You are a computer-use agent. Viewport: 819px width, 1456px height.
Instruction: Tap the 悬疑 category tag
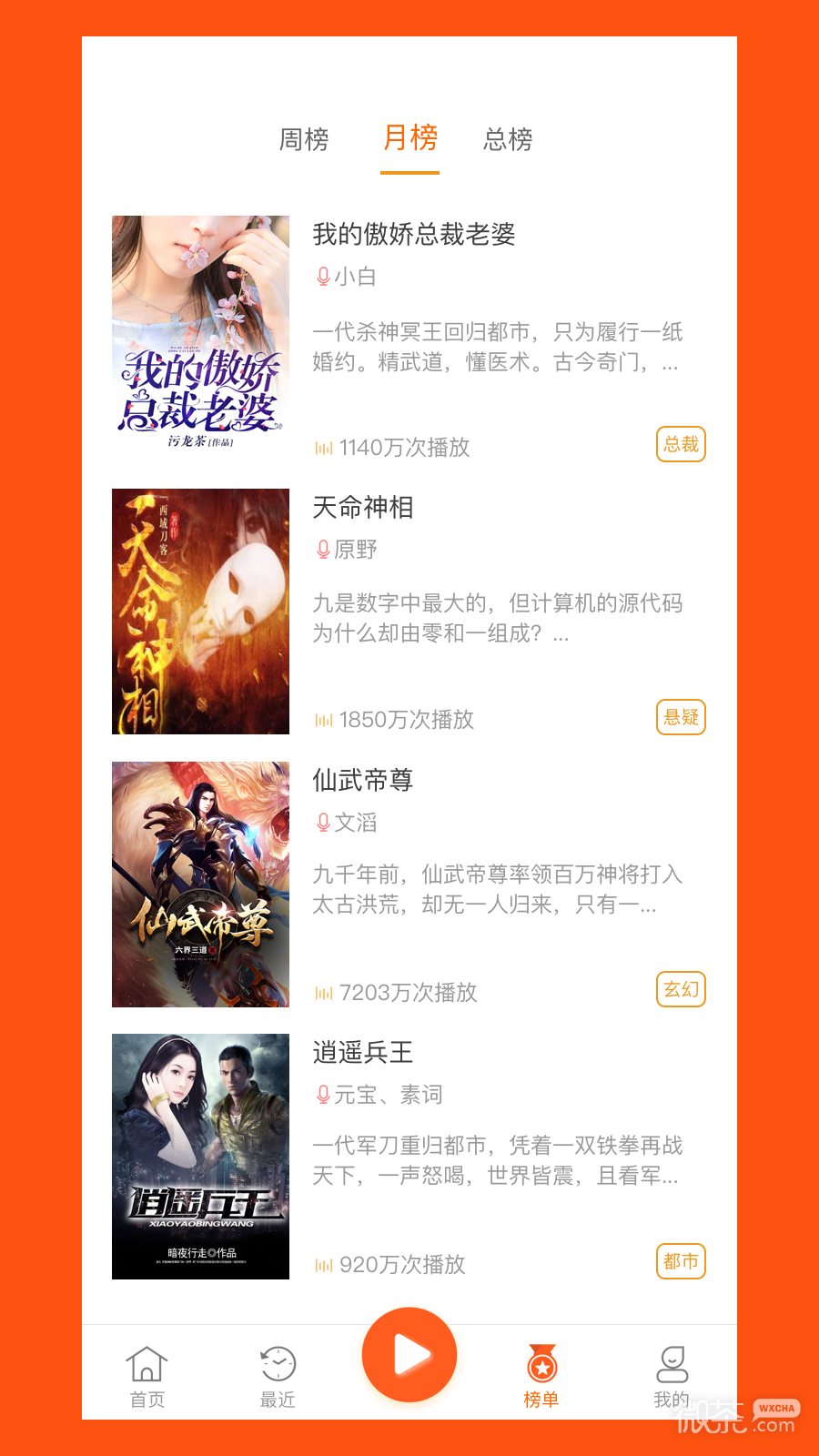(x=681, y=717)
